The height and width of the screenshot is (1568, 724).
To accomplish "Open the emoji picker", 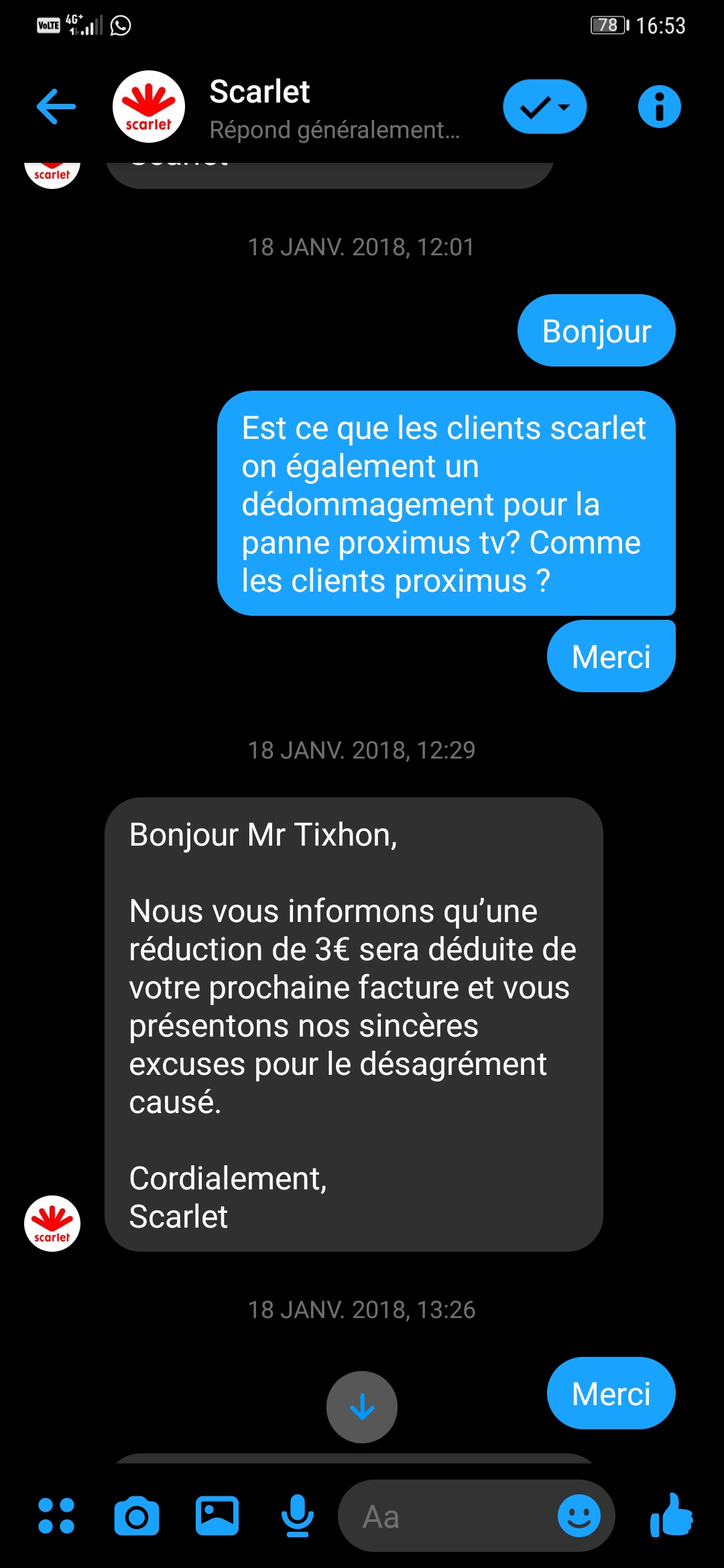I will click(579, 1516).
